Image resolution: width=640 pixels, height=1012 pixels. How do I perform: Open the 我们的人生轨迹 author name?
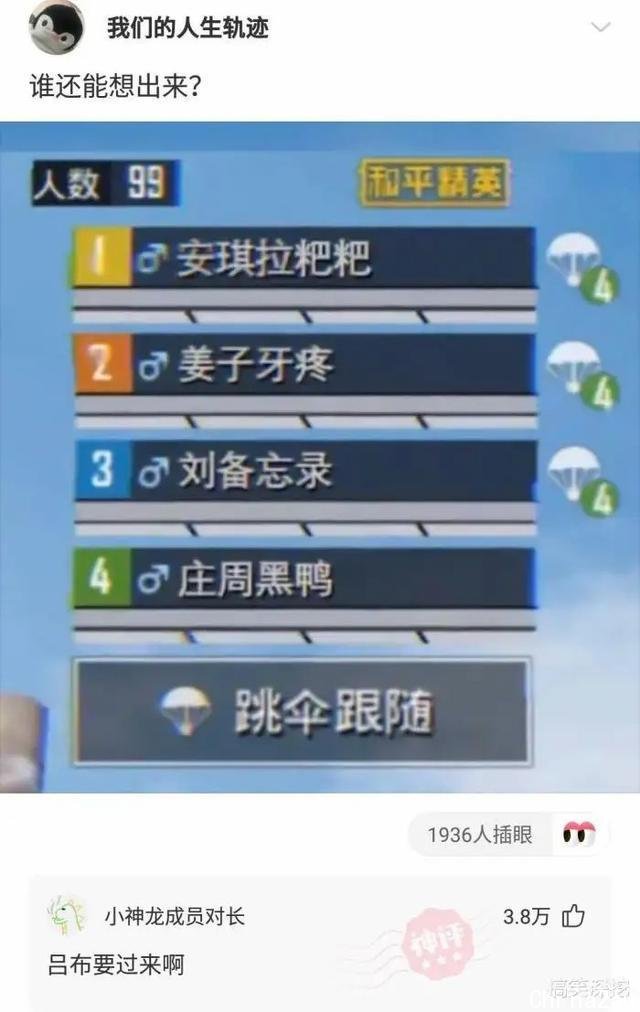[x=188, y=28]
